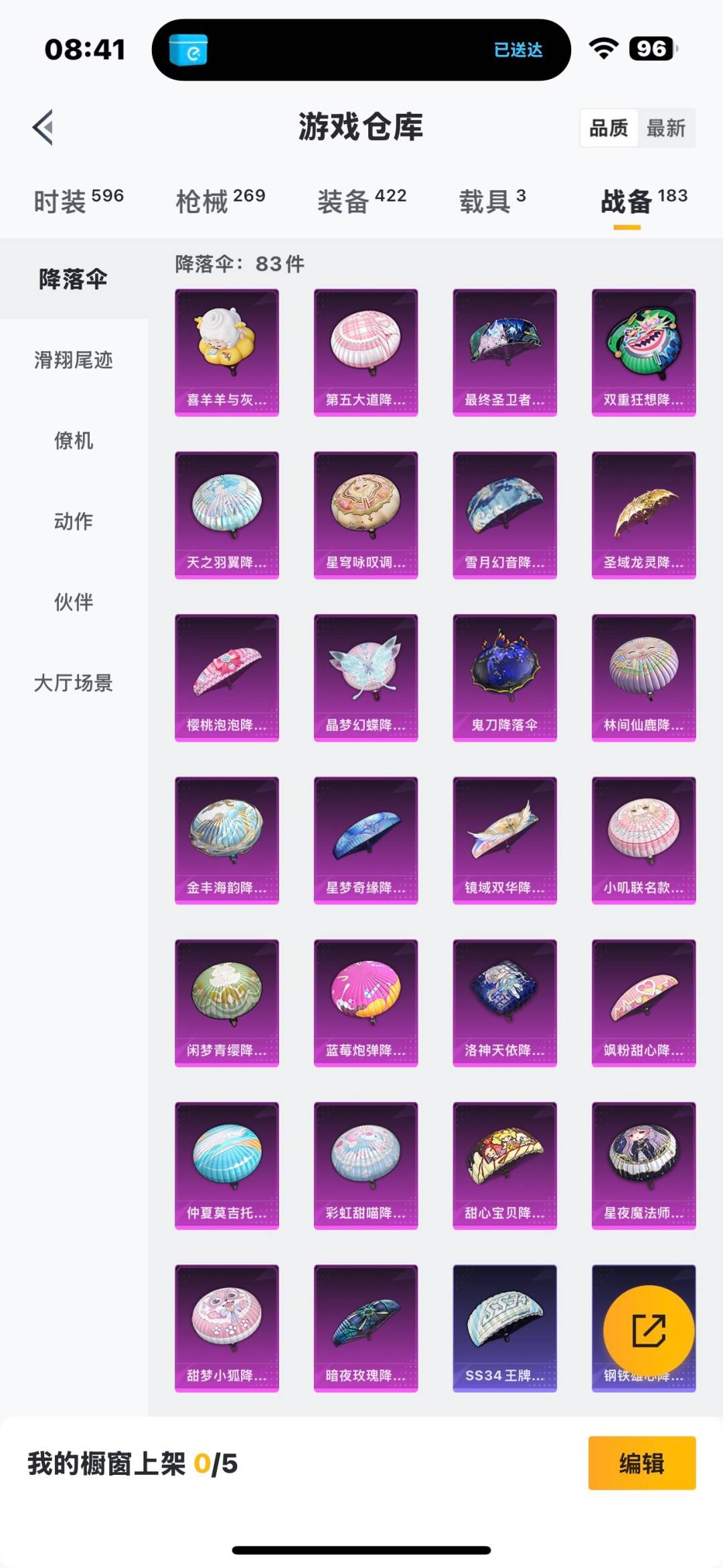The width and height of the screenshot is (723, 1568).
Task: Select the 星夜魔法师 parachute
Action: point(642,1165)
